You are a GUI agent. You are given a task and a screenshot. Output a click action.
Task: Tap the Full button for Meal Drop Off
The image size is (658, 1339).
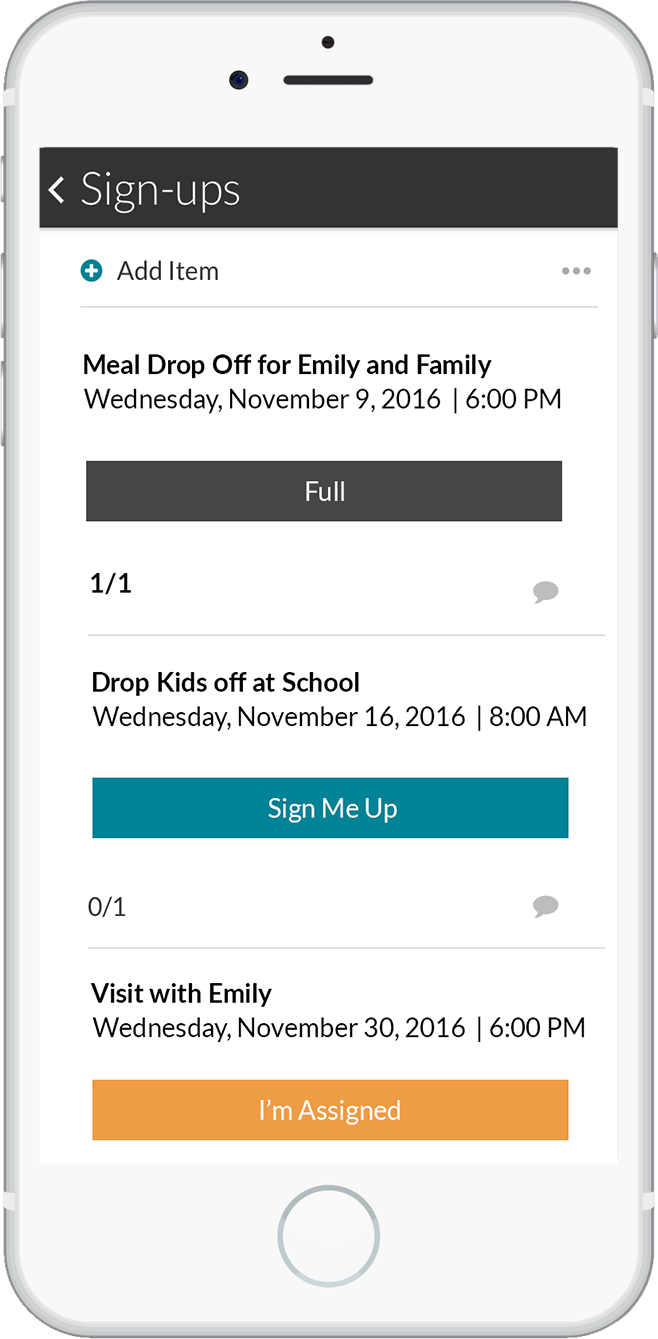(324, 491)
